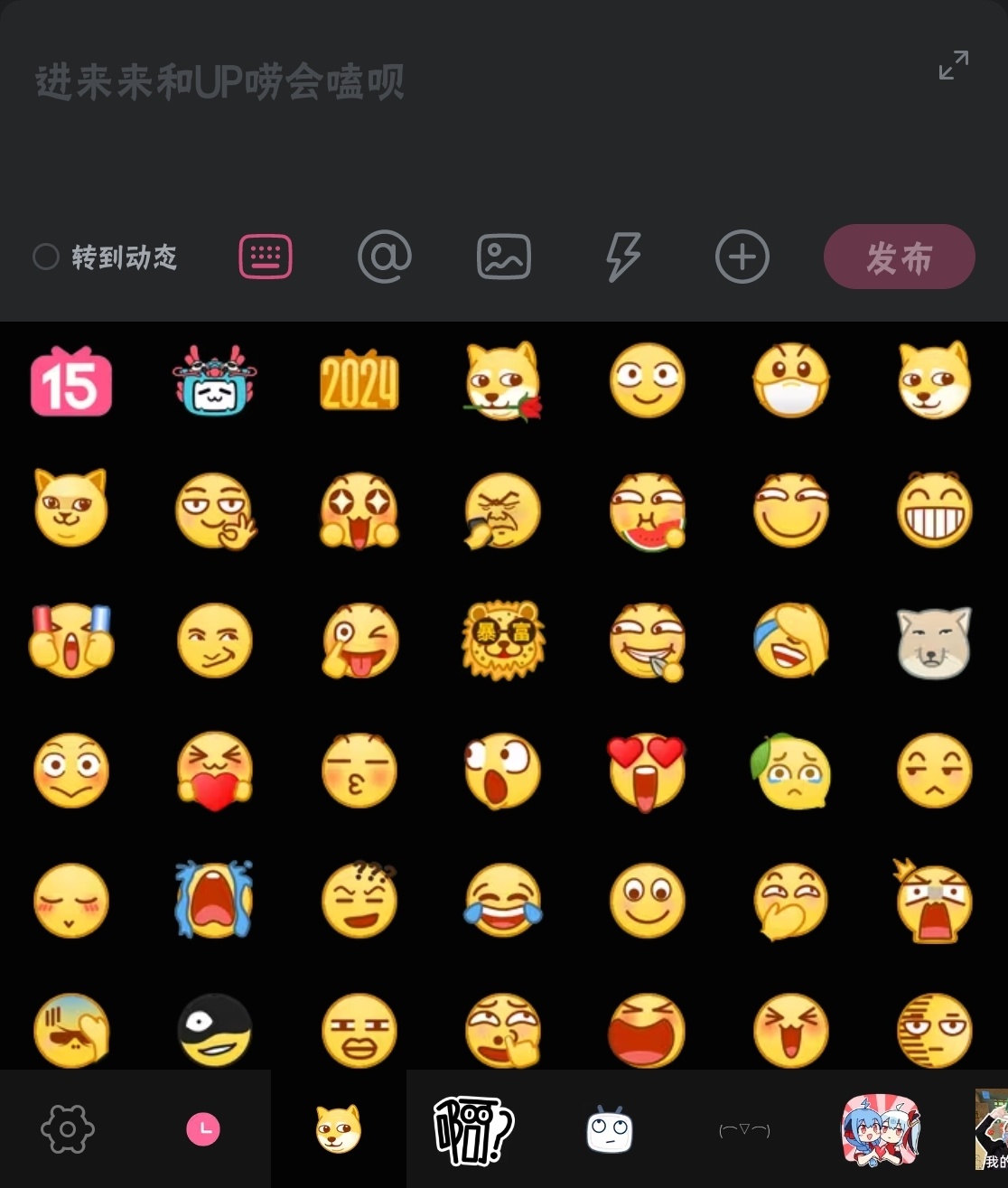1008x1188 pixels.
Task: Open the anime girls sticker pack tab
Action: point(880,1128)
